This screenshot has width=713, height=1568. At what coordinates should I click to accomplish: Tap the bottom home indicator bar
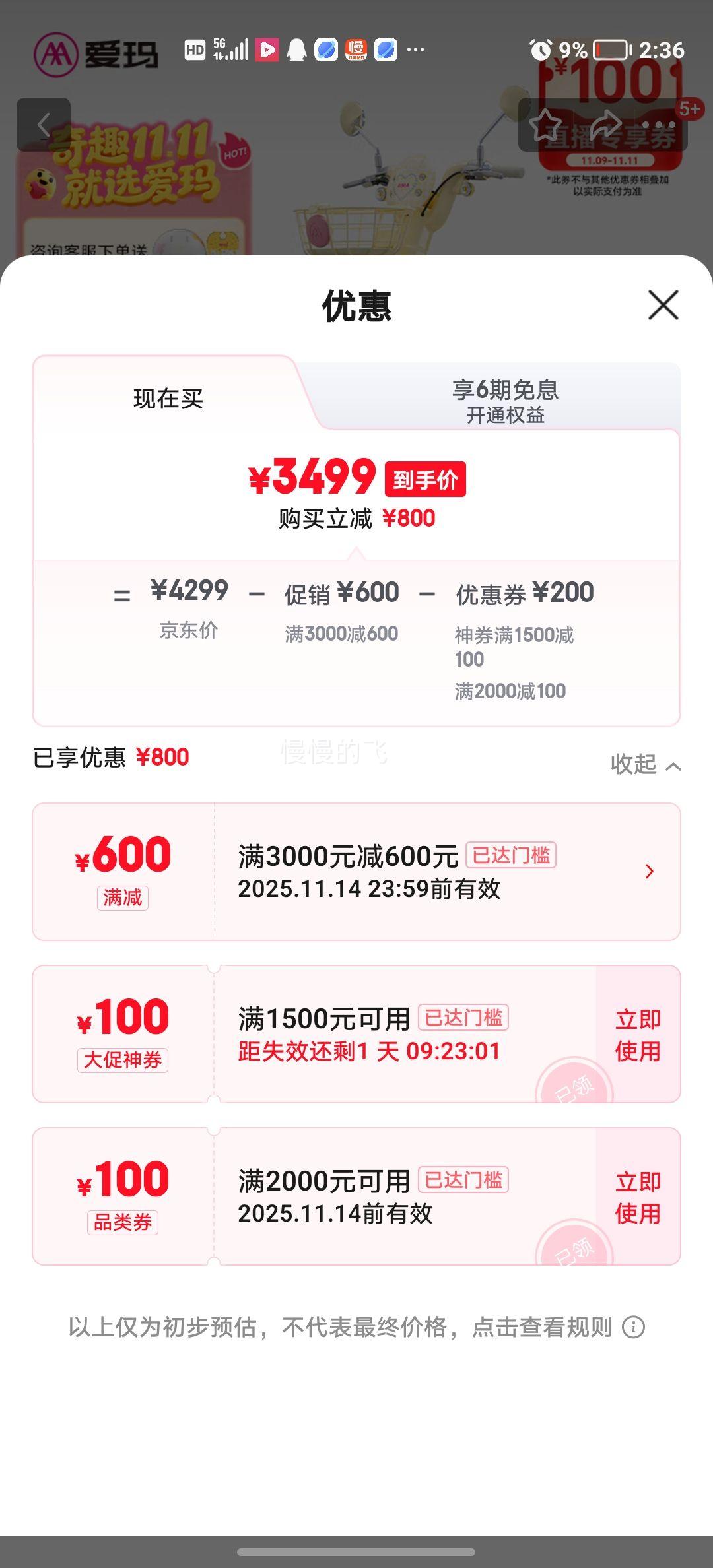pos(356,1551)
